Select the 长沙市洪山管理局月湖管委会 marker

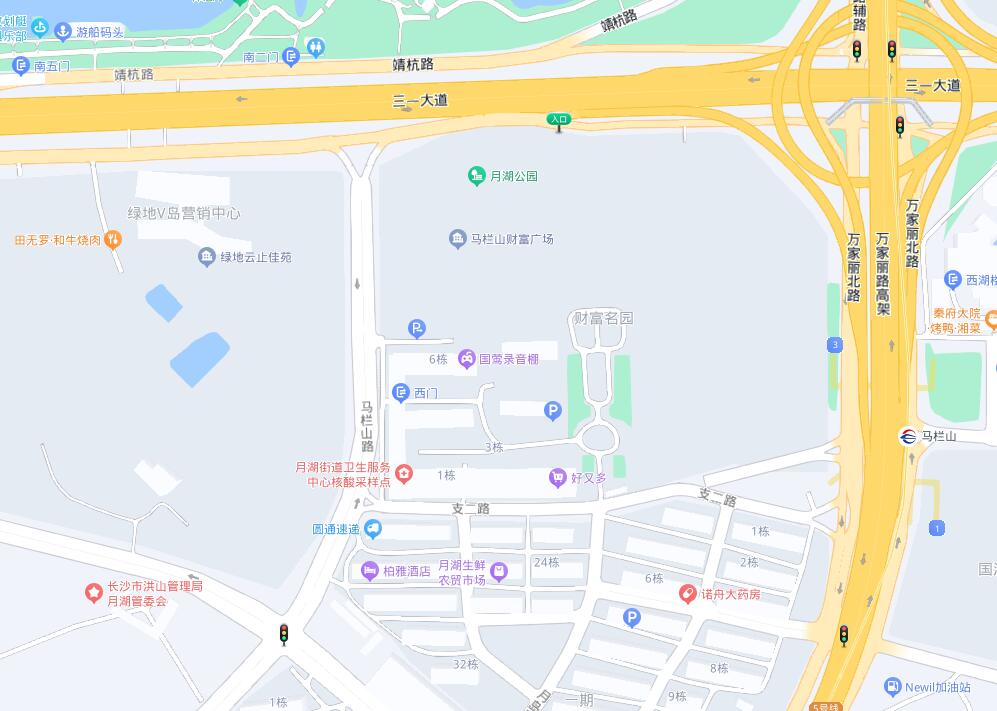tap(94, 593)
